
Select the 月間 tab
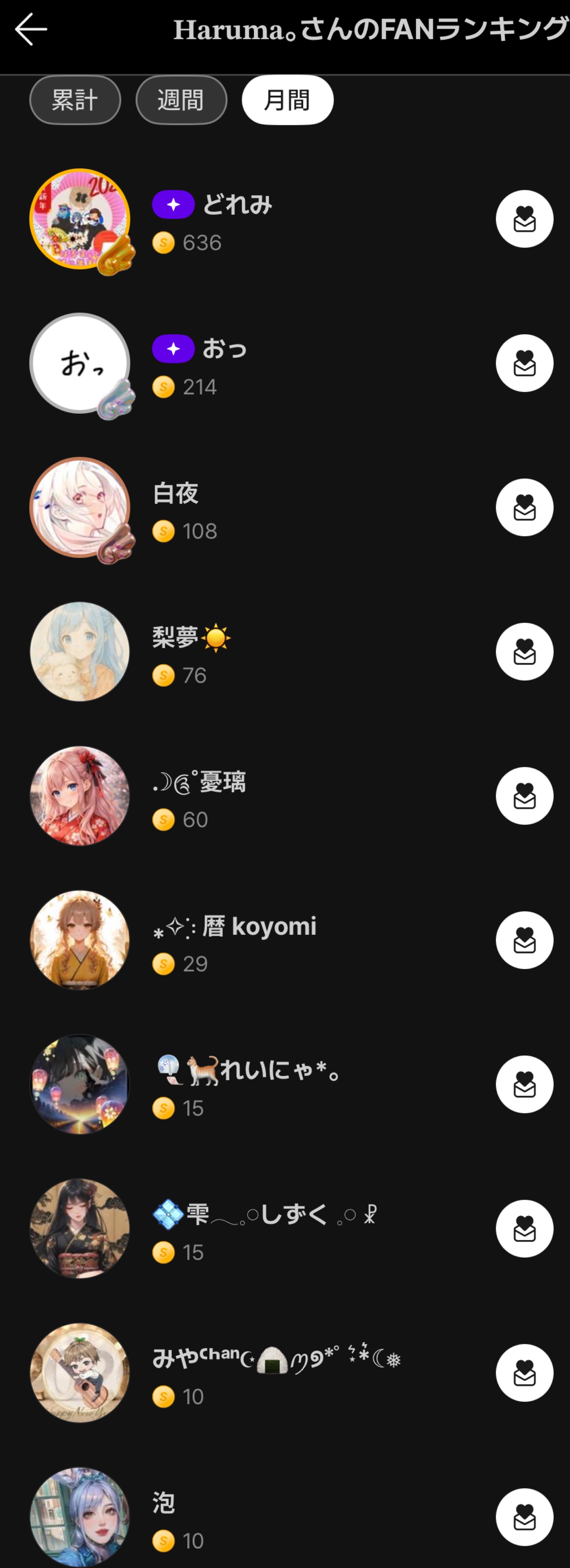[x=287, y=100]
